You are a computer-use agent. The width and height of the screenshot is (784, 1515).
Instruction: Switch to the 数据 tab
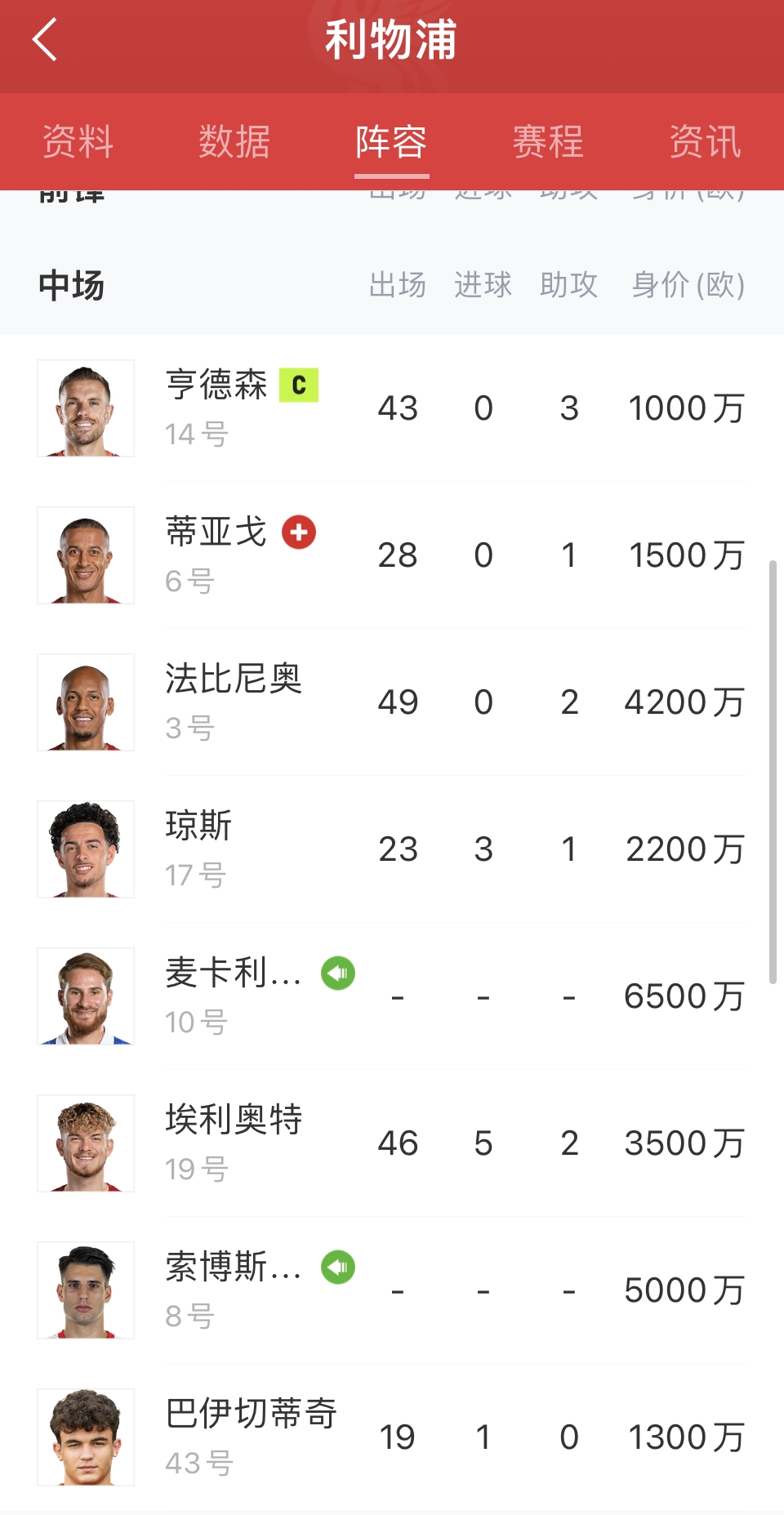click(234, 141)
